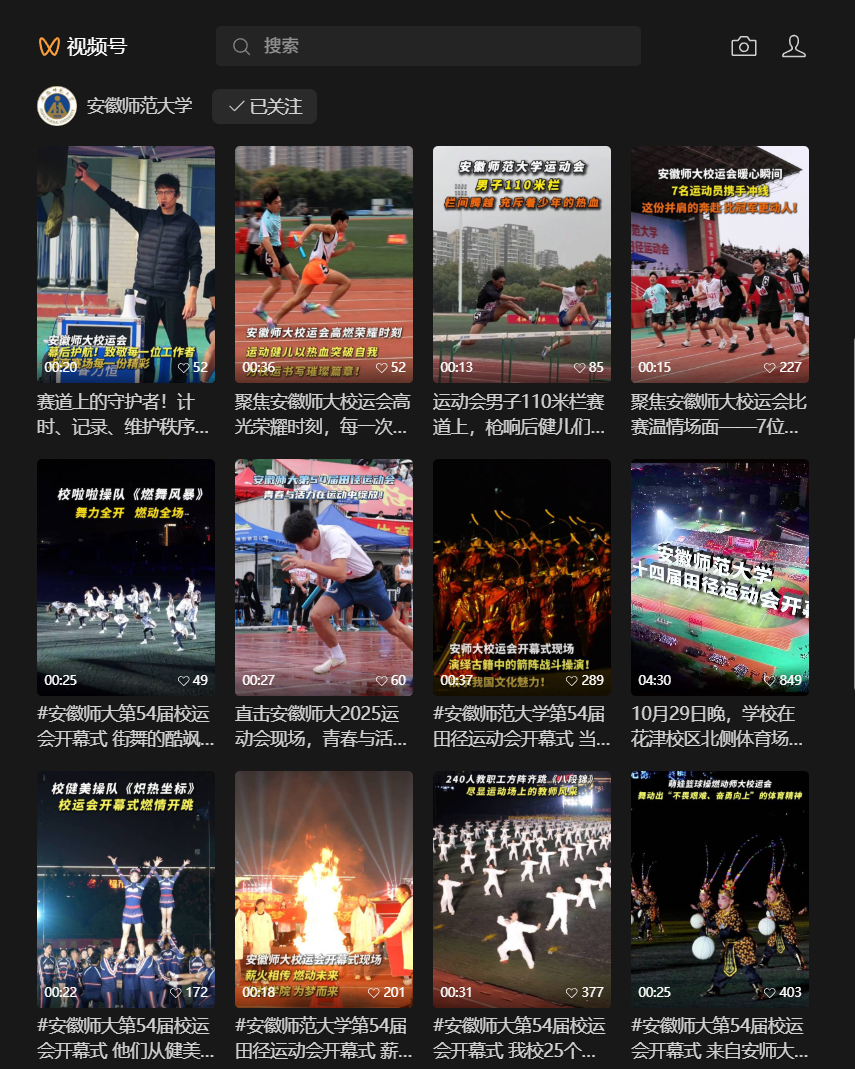855x1069 pixels.
Task: Open the 搜索 search box
Action: (x=428, y=46)
